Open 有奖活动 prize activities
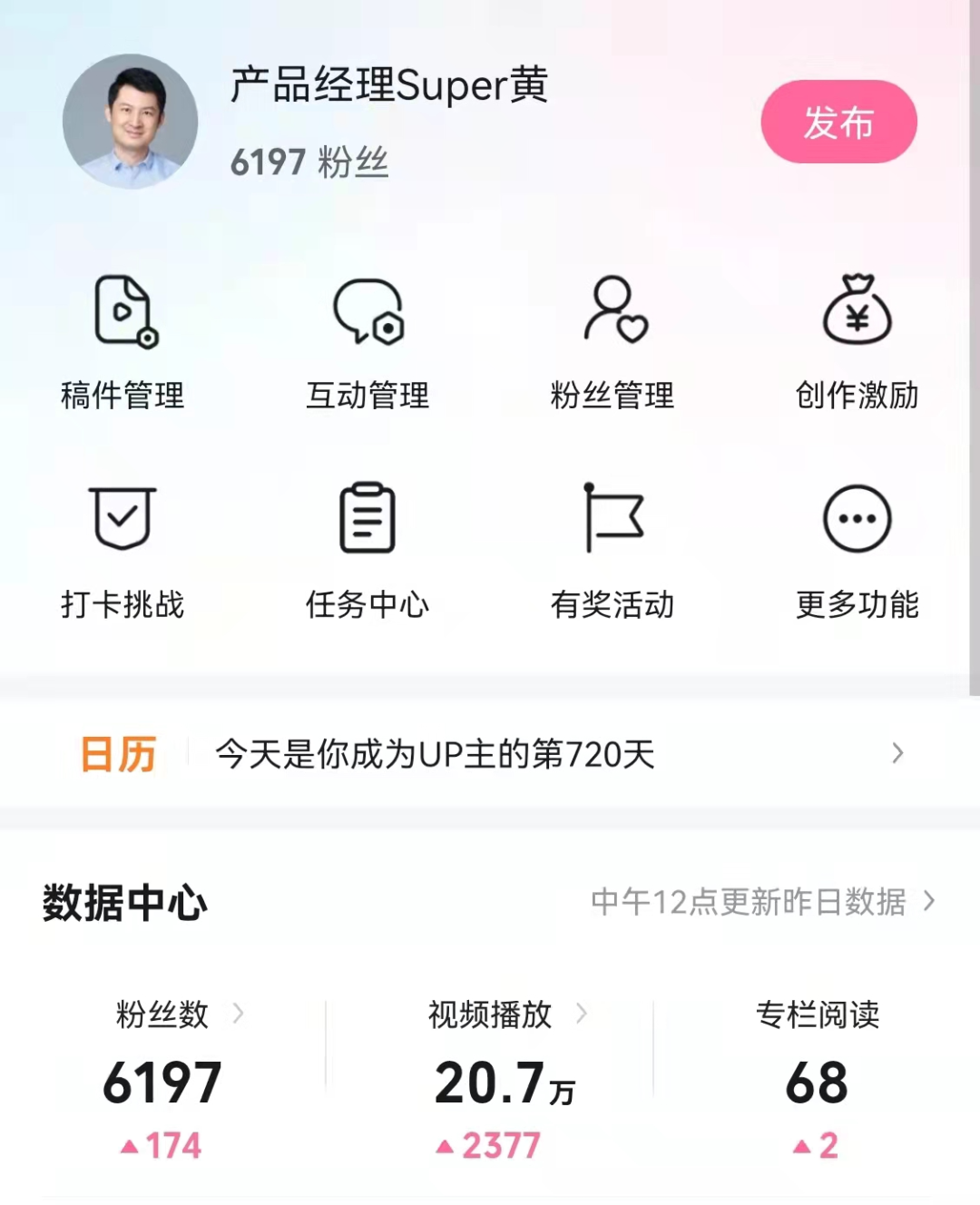 612,551
